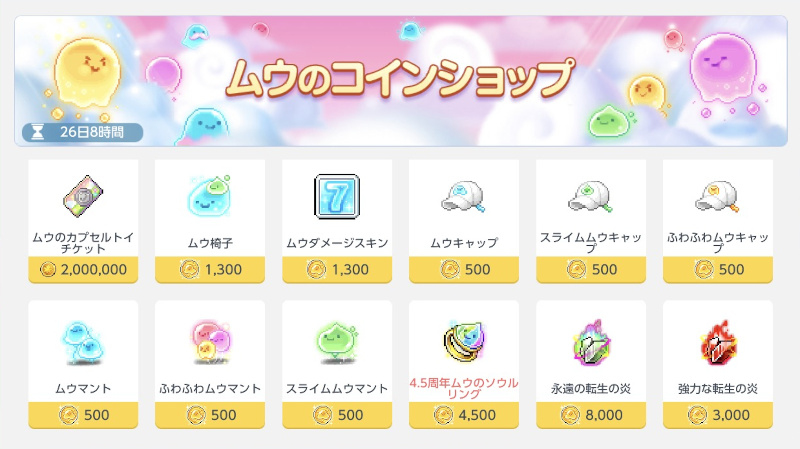This screenshot has height=449, width=800.
Task: Open the ふわふわムウマント item card
Action: pyautogui.click(x=210, y=364)
